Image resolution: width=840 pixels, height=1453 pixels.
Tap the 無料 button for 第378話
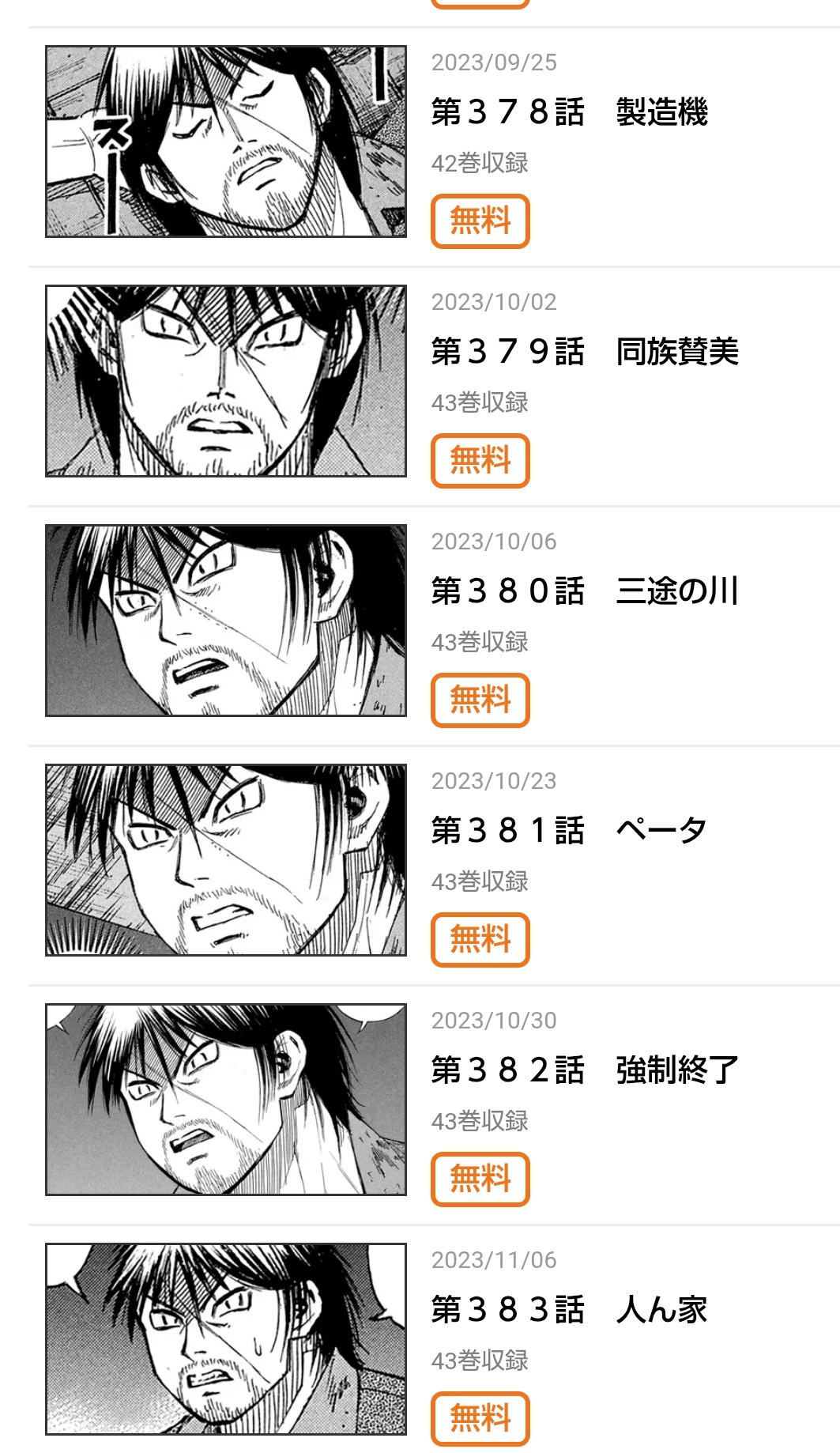(x=480, y=221)
